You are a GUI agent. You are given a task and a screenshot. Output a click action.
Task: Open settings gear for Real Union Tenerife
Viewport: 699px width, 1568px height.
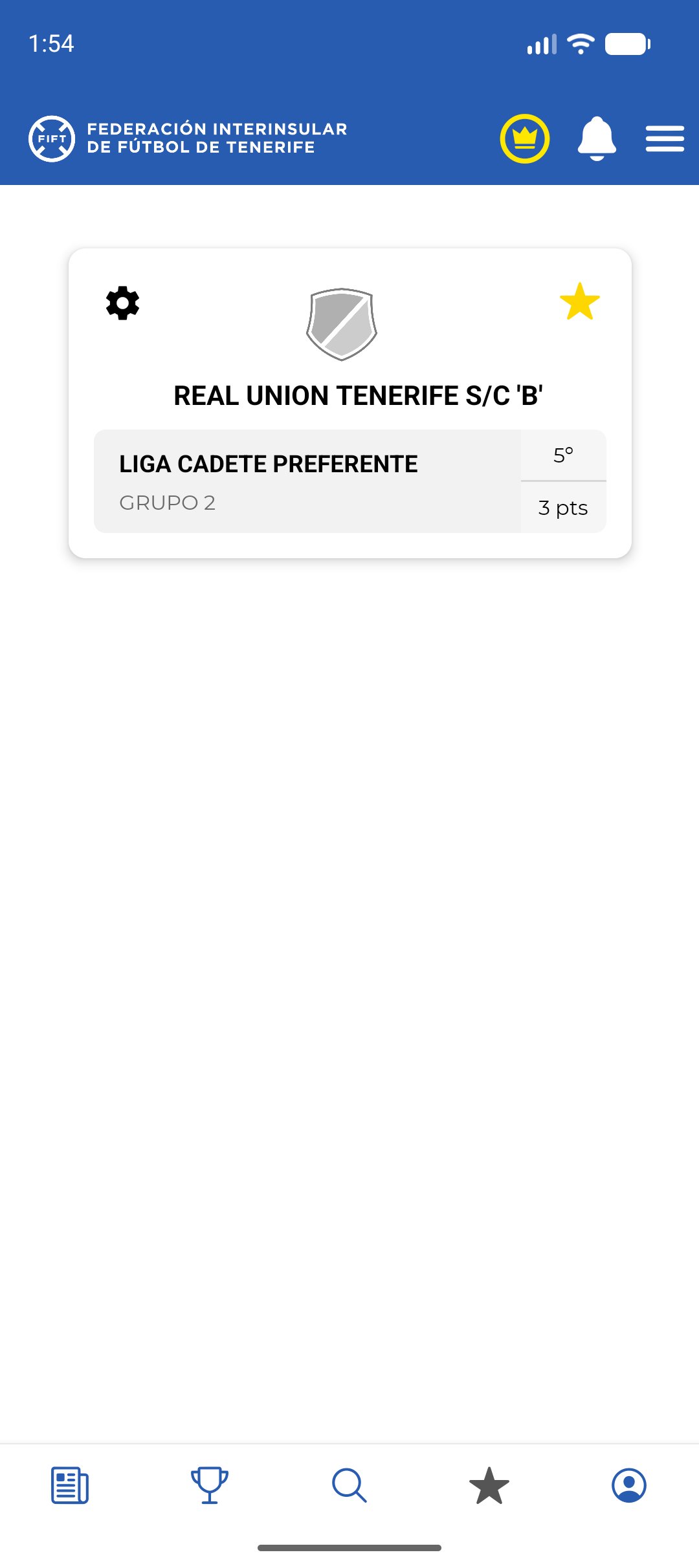tap(122, 303)
